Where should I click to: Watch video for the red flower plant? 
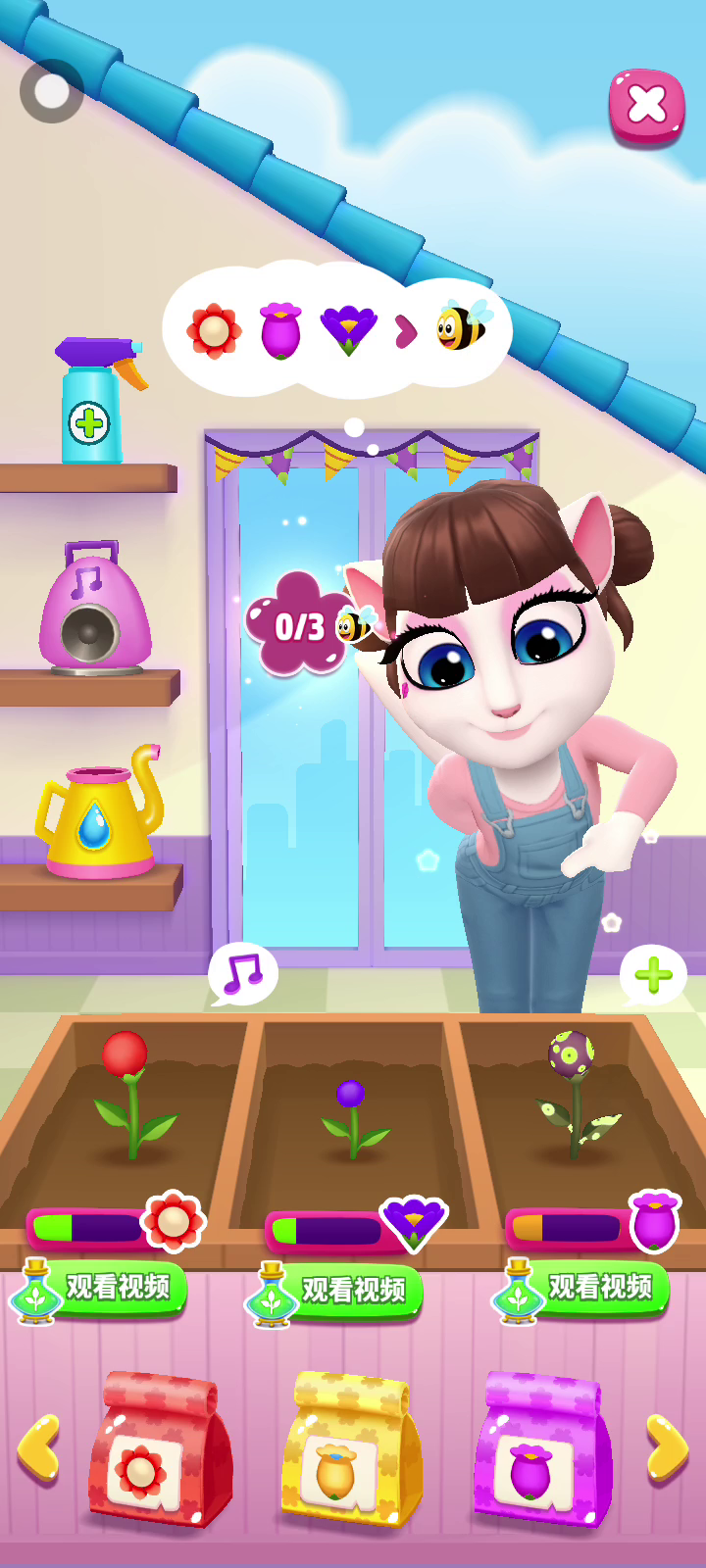(99, 1288)
